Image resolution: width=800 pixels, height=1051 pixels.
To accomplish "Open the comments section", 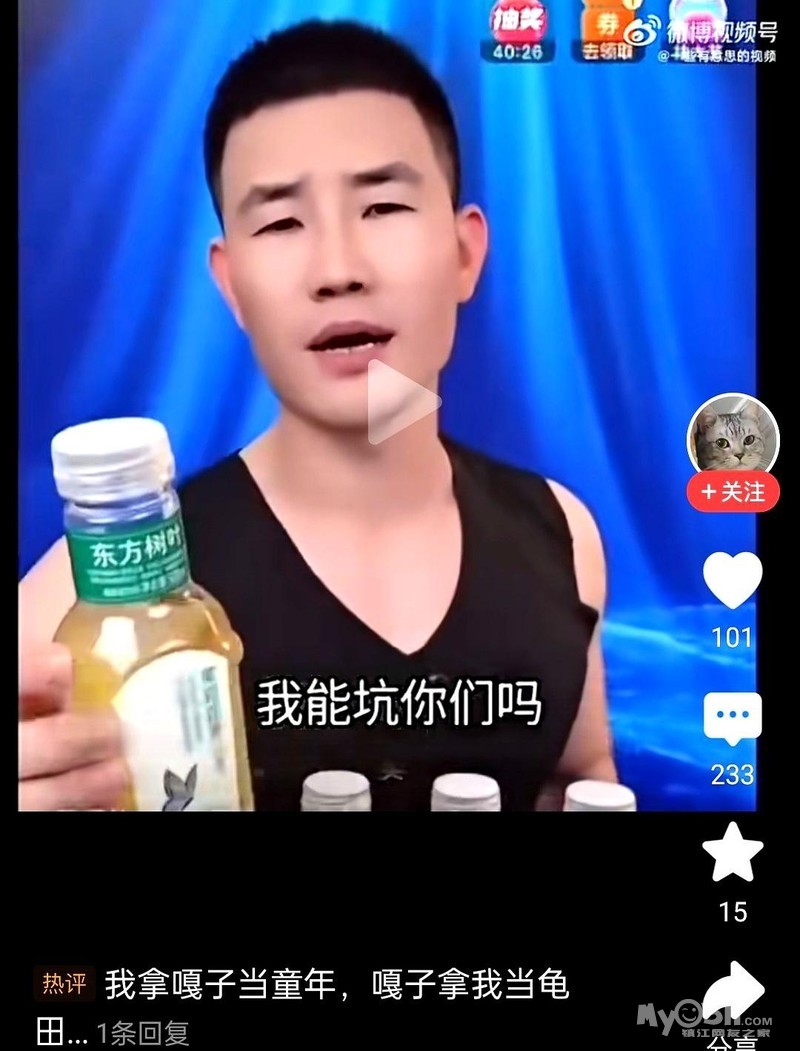I will [x=732, y=720].
